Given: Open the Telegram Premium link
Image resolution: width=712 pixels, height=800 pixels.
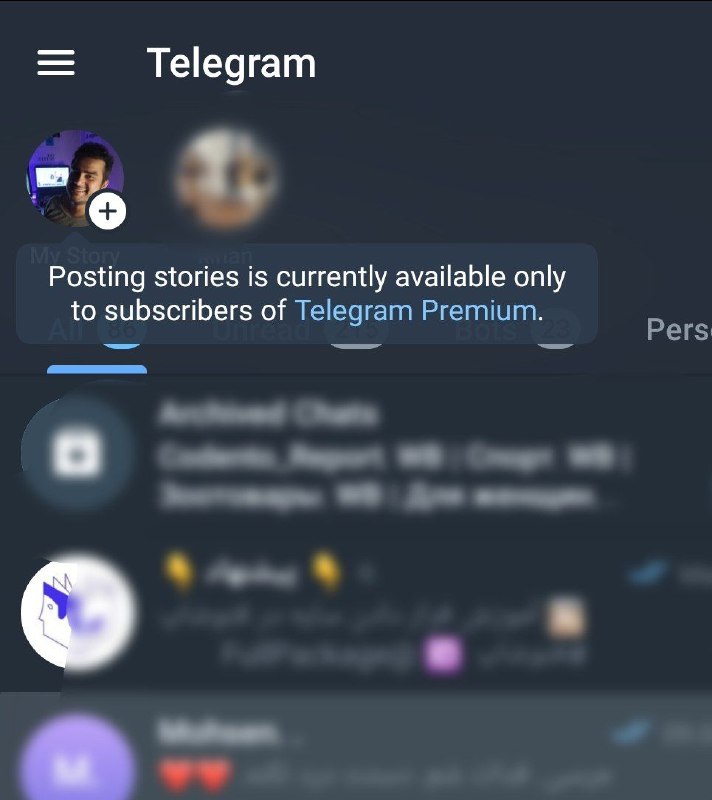Looking at the screenshot, I should tap(416, 310).
